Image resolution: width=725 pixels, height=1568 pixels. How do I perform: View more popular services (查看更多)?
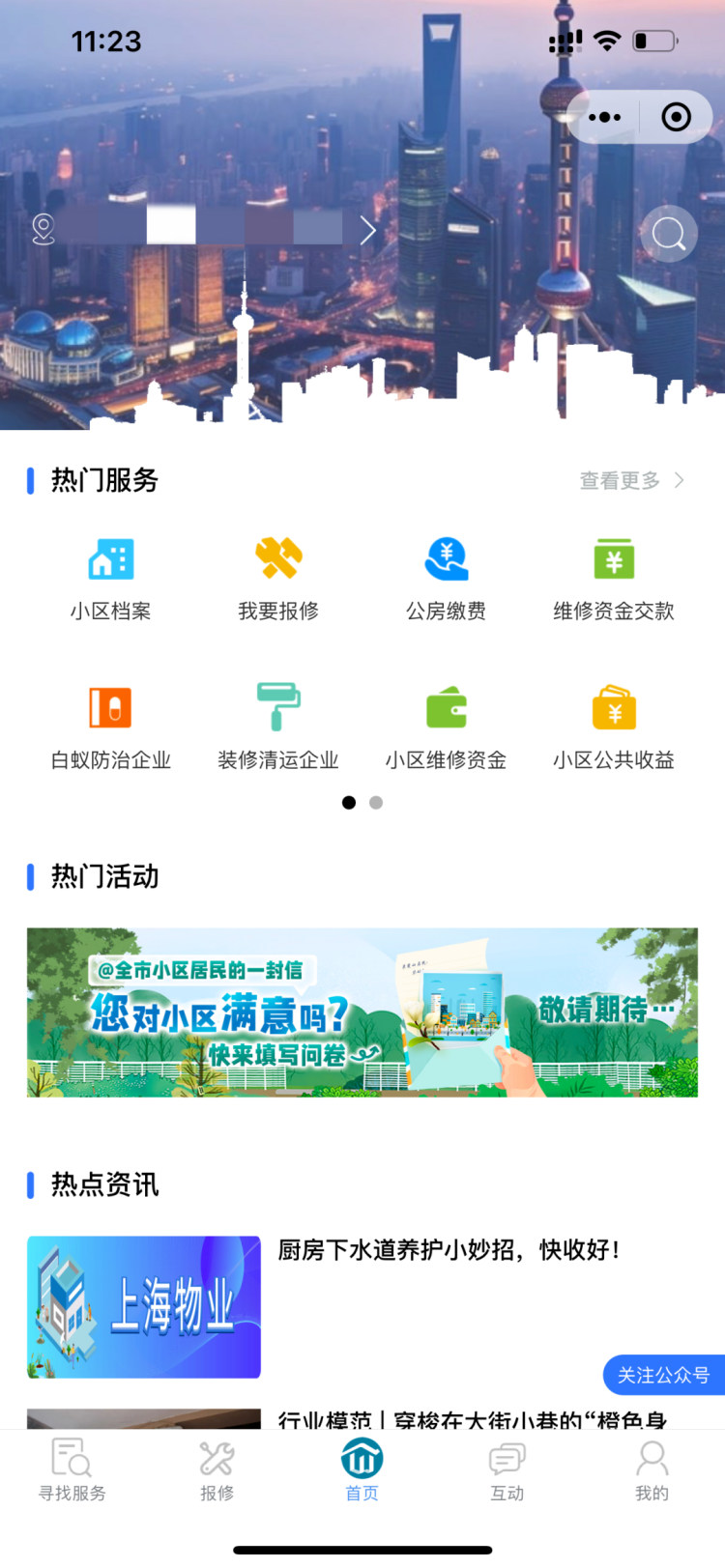pos(631,480)
